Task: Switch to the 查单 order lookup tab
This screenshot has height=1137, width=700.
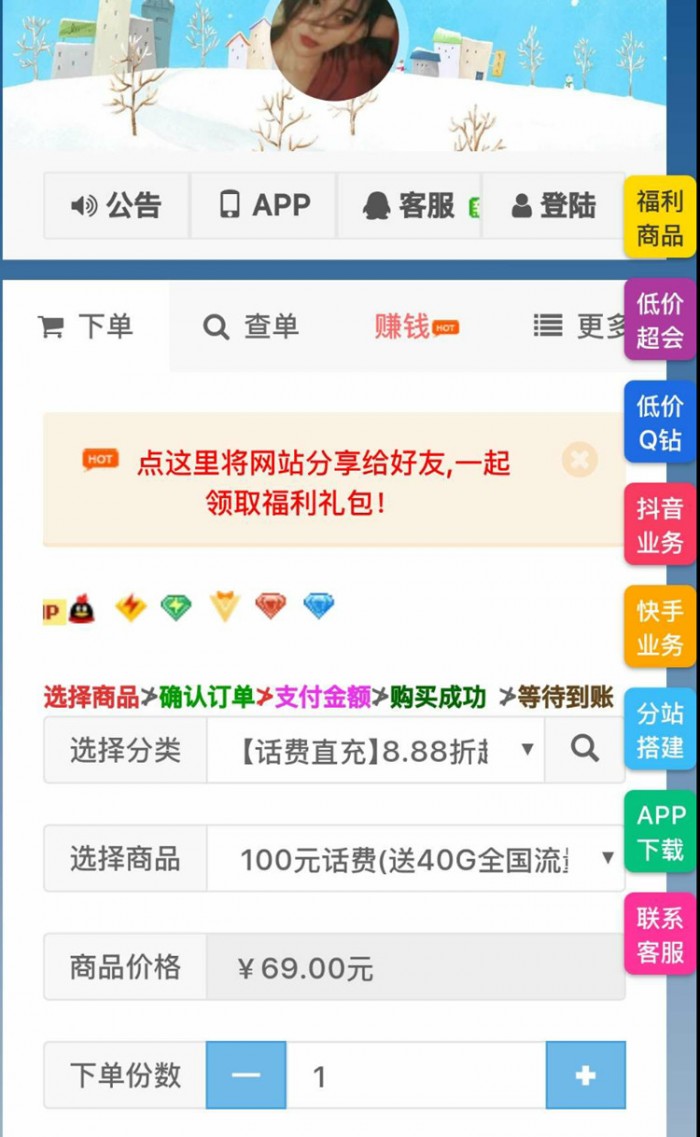Action: 251,326
